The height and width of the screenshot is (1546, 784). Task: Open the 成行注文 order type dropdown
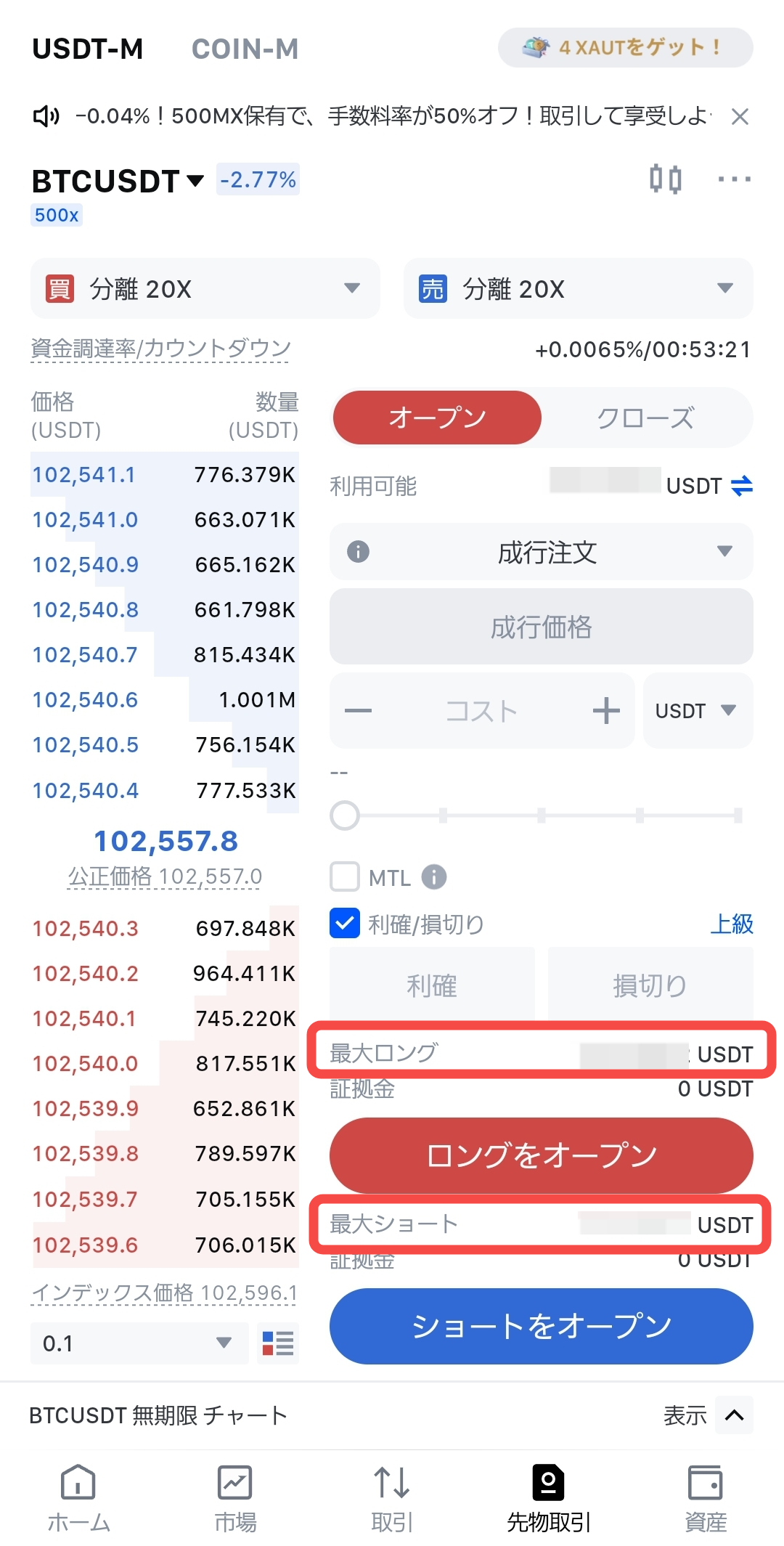tap(542, 552)
